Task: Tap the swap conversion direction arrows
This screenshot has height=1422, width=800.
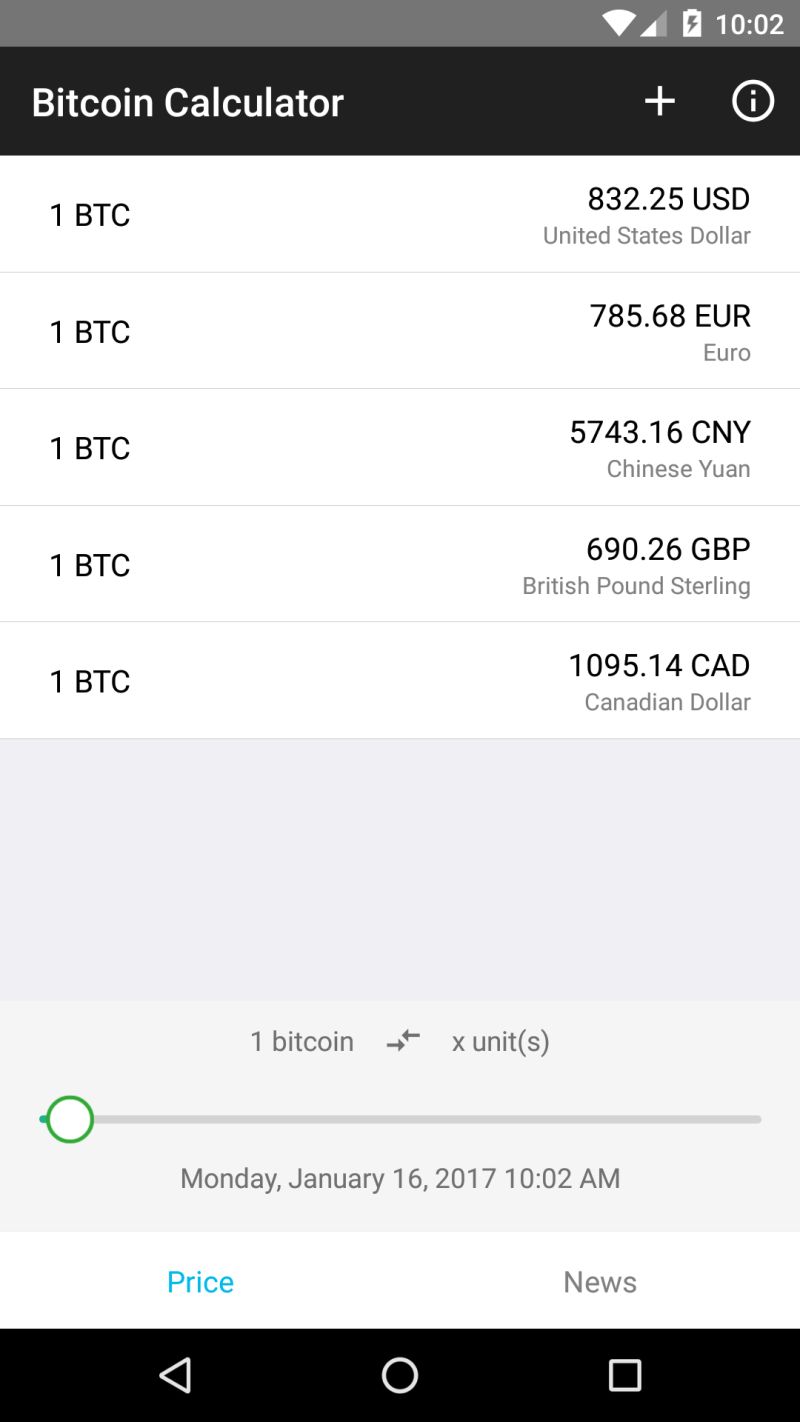Action: (401, 1041)
